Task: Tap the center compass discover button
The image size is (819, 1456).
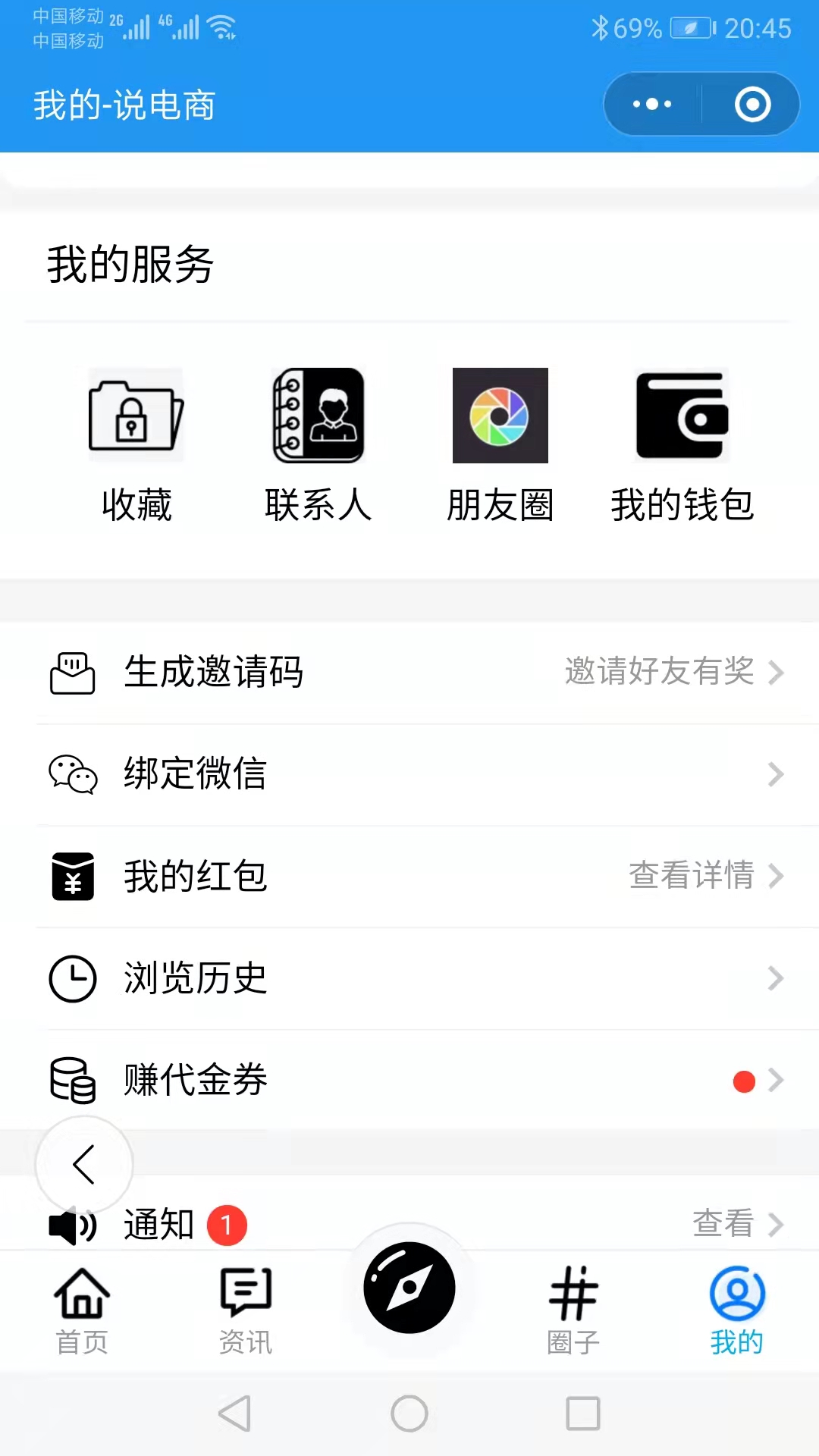Action: pyautogui.click(x=409, y=1288)
